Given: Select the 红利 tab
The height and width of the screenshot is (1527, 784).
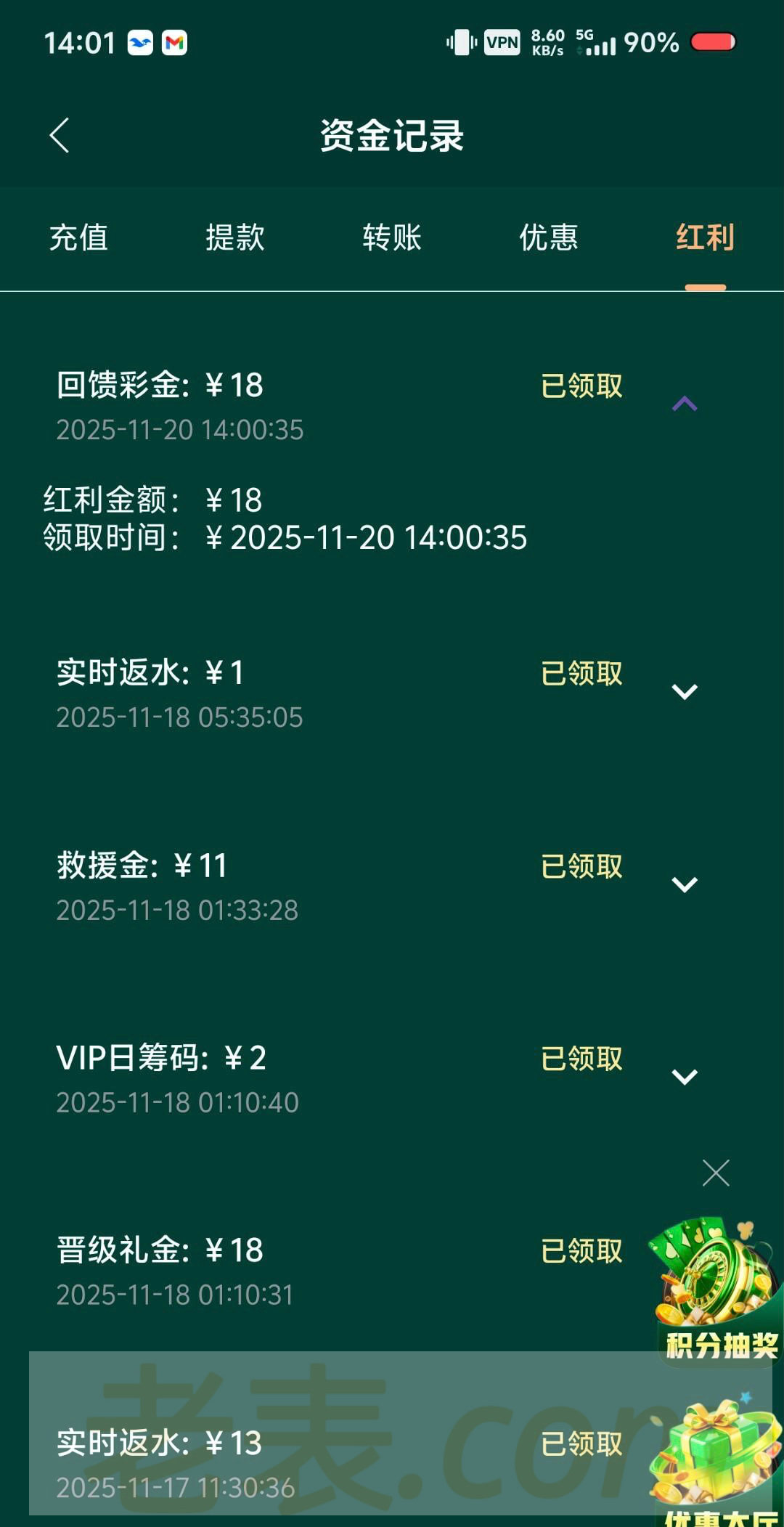Looking at the screenshot, I should click(x=705, y=237).
